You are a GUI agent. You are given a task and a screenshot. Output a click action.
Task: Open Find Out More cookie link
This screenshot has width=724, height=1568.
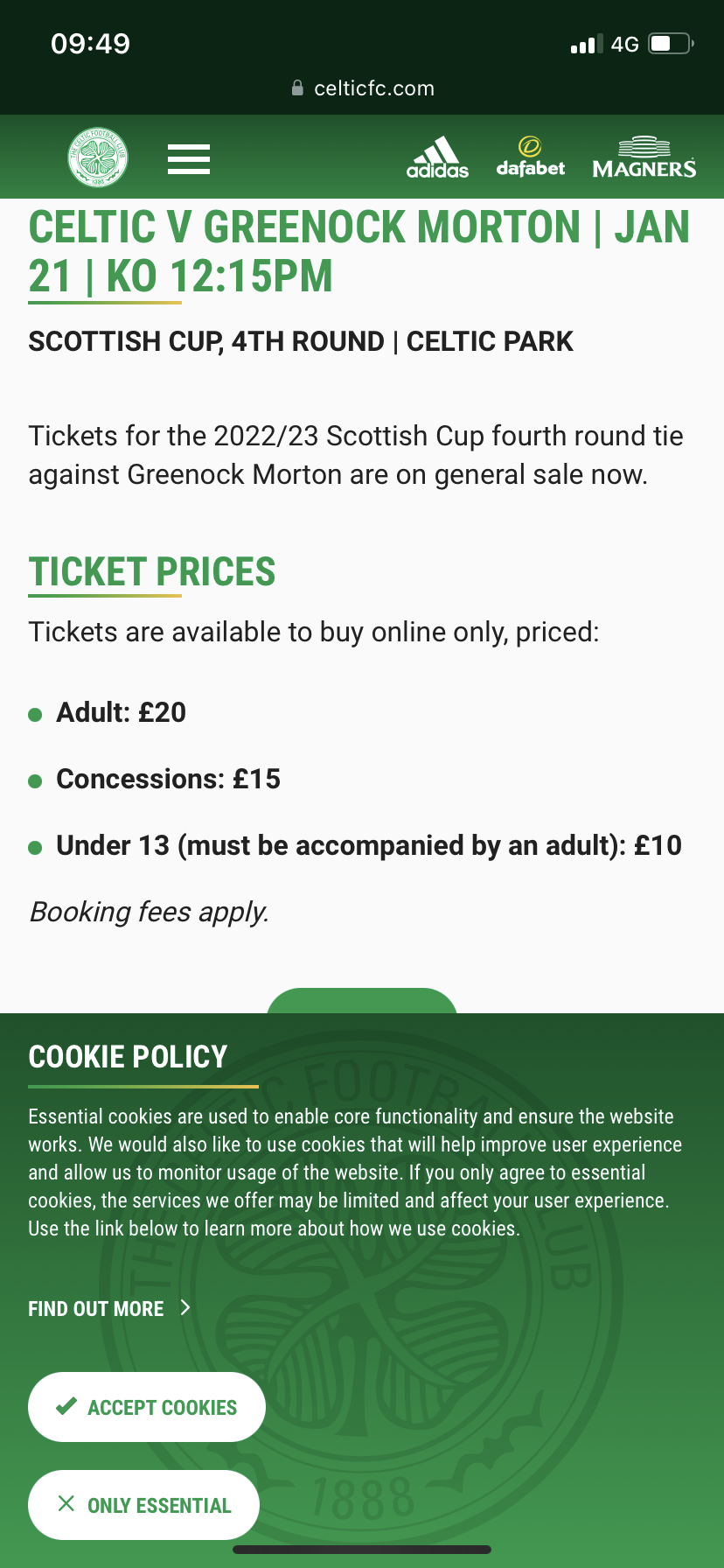coord(109,1308)
